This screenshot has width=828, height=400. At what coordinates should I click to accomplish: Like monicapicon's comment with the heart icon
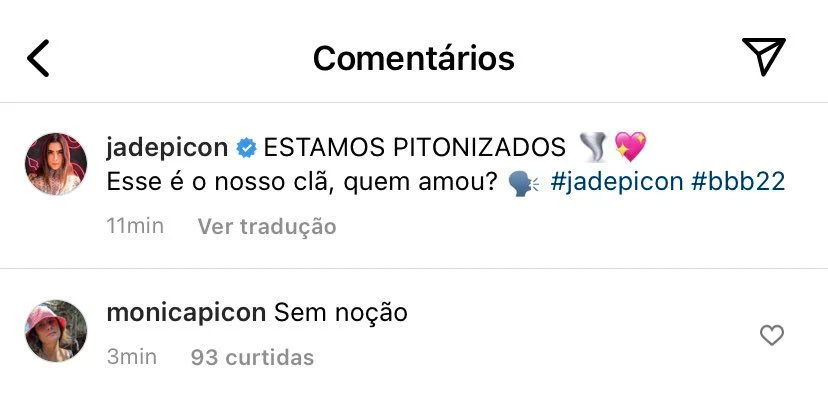pyautogui.click(x=772, y=336)
